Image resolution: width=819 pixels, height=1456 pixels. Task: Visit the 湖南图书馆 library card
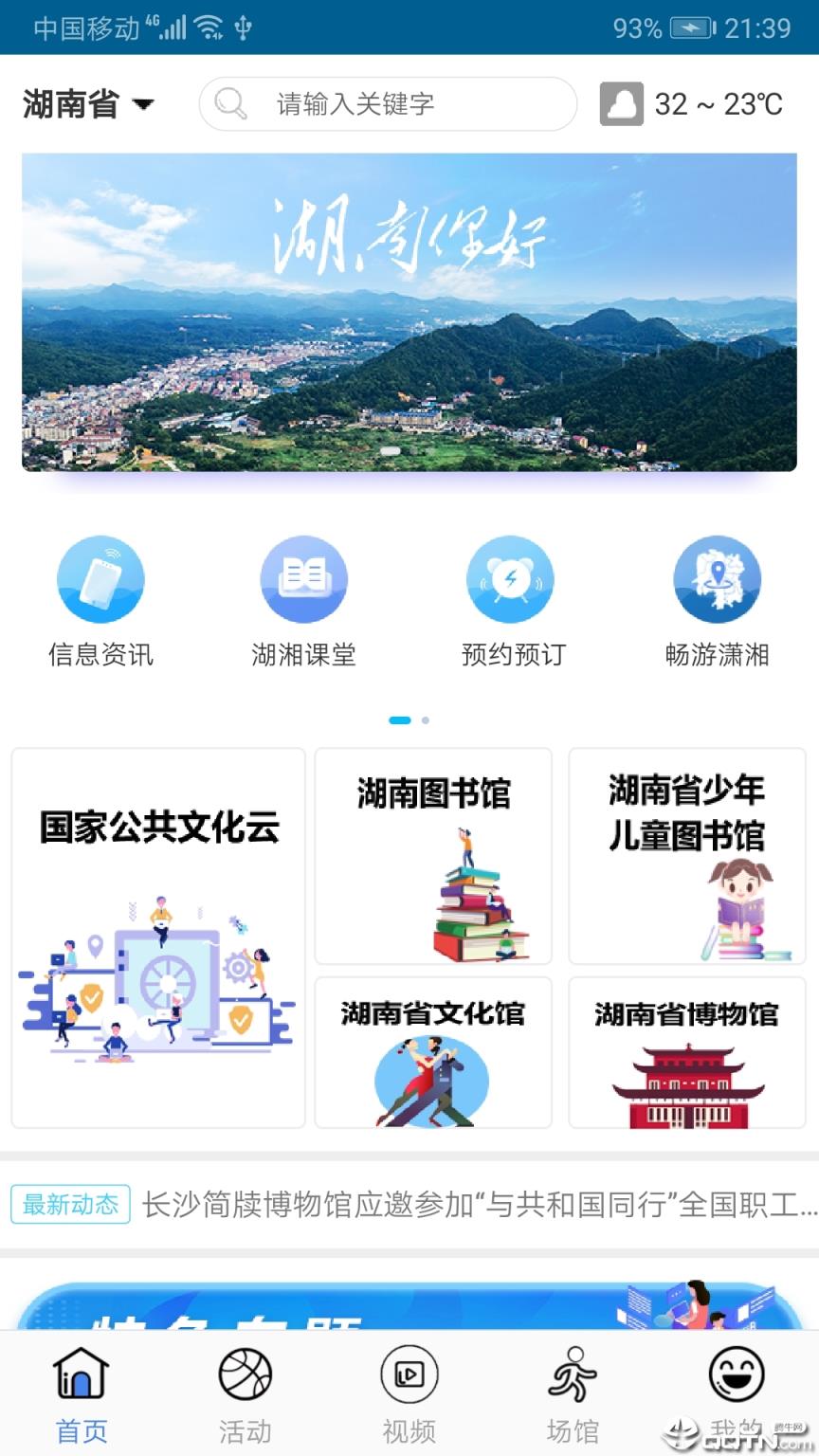(x=433, y=856)
